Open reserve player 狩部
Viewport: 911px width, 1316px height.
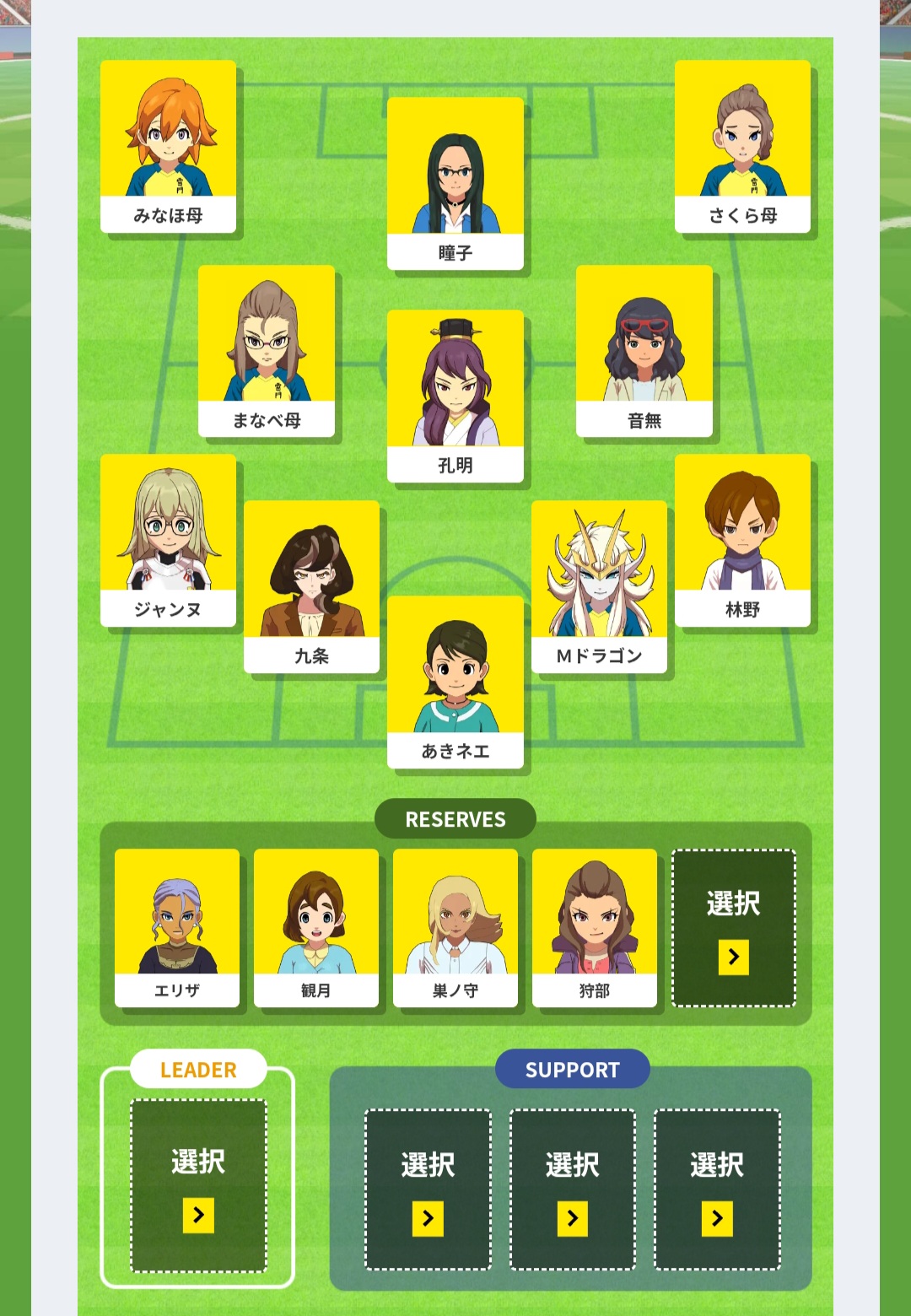click(595, 928)
